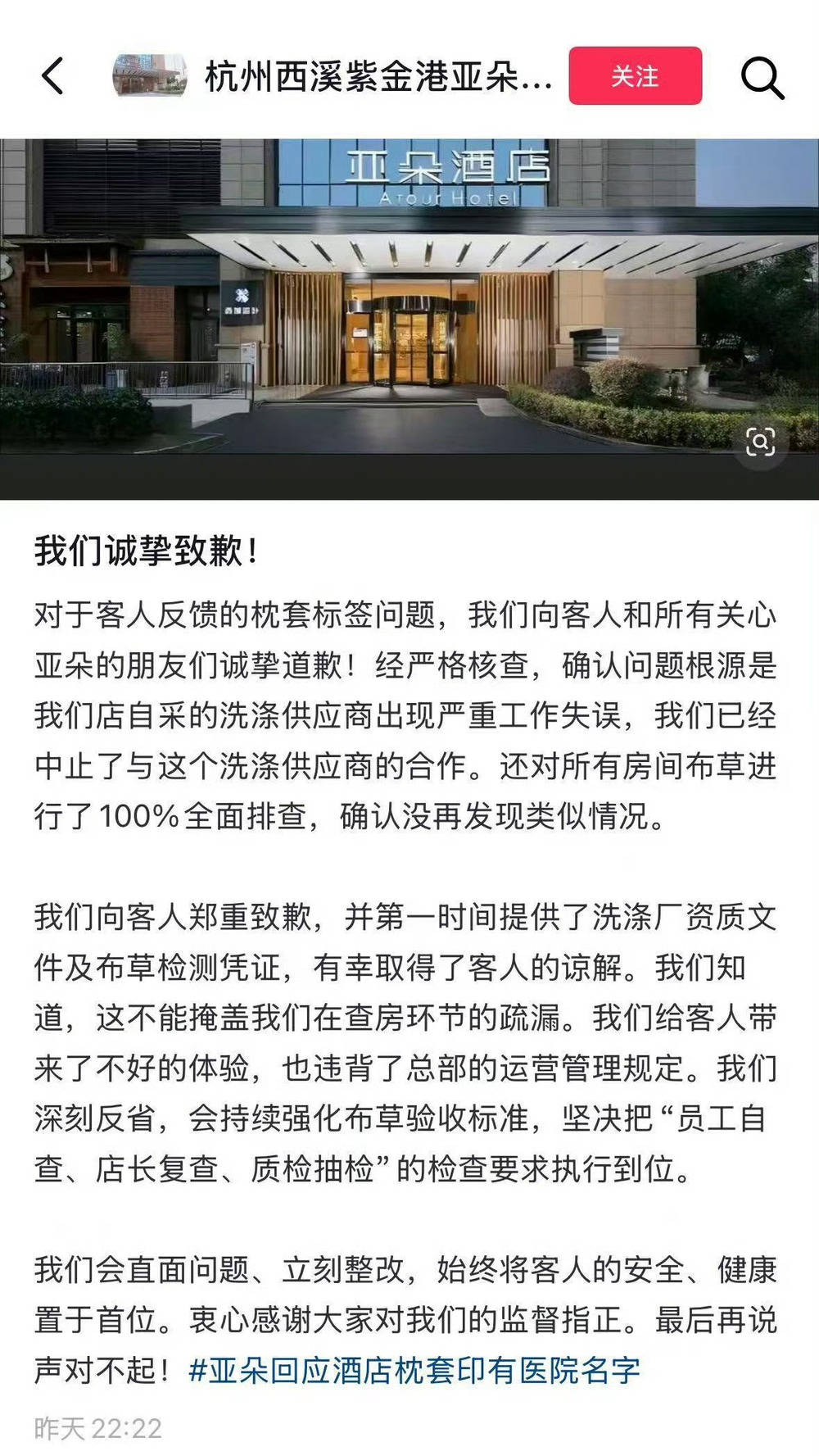Open the Atour hotel entrance photo
This screenshot has height=1456, width=819.
pyautogui.click(x=409, y=303)
